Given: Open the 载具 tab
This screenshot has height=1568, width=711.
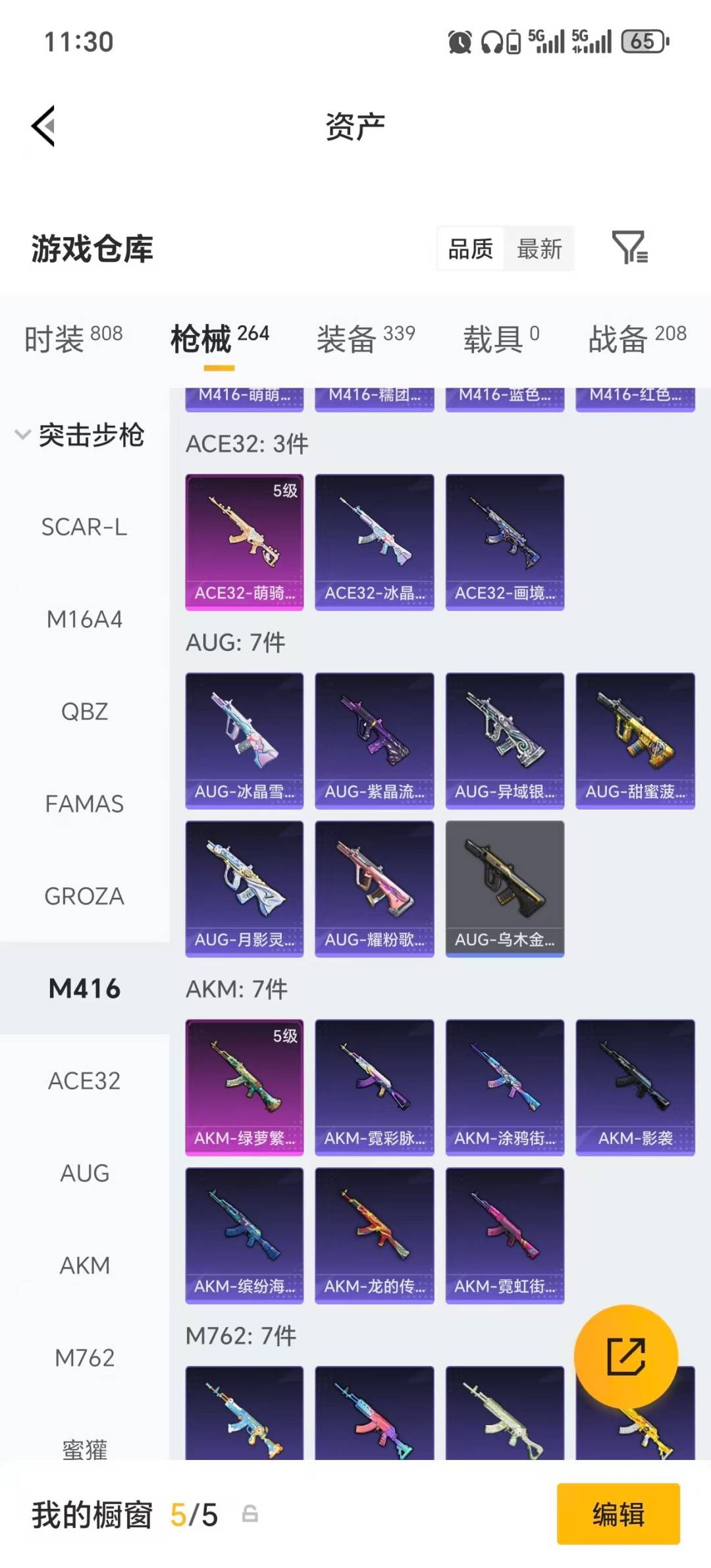Looking at the screenshot, I should pyautogui.click(x=500, y=338).
